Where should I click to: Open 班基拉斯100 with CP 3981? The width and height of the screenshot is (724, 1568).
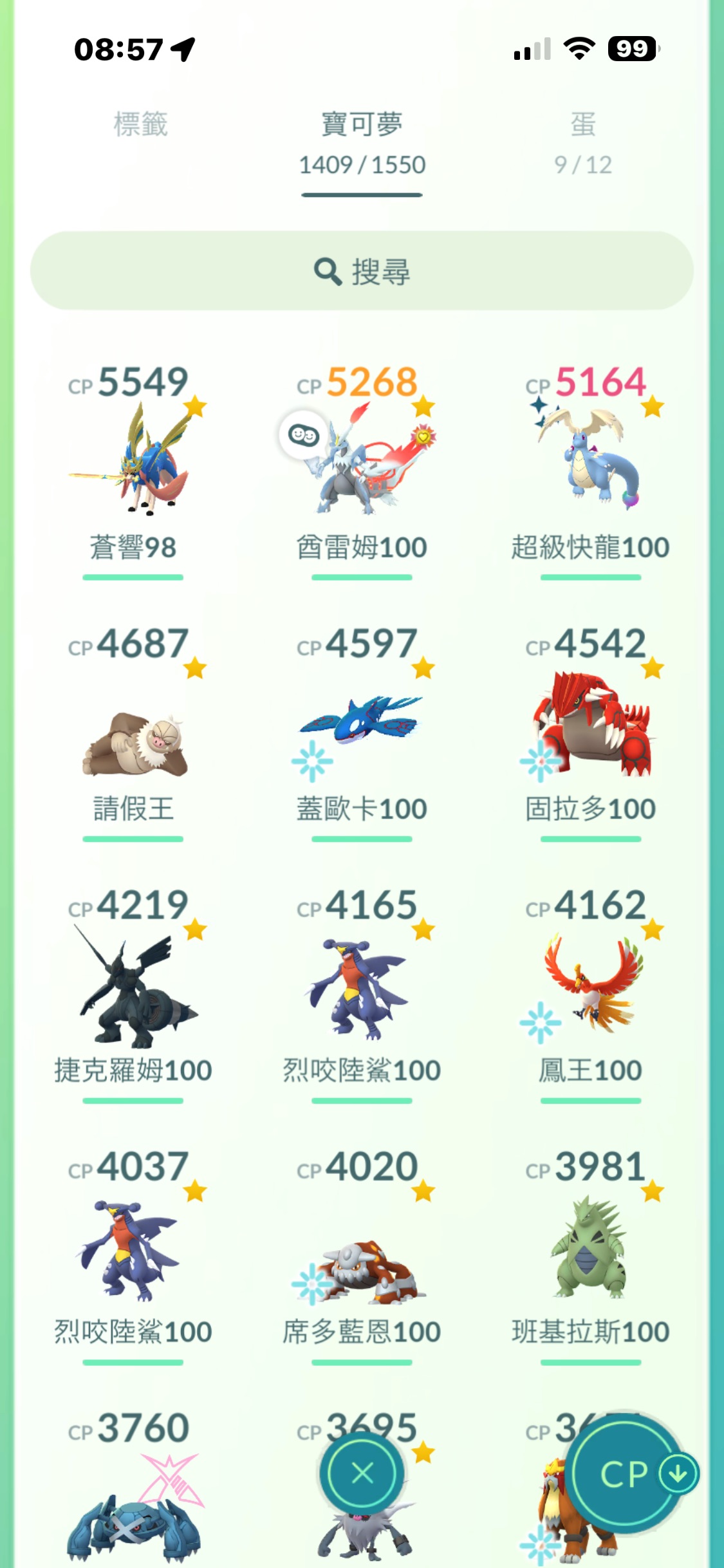tap(590, 1249)
